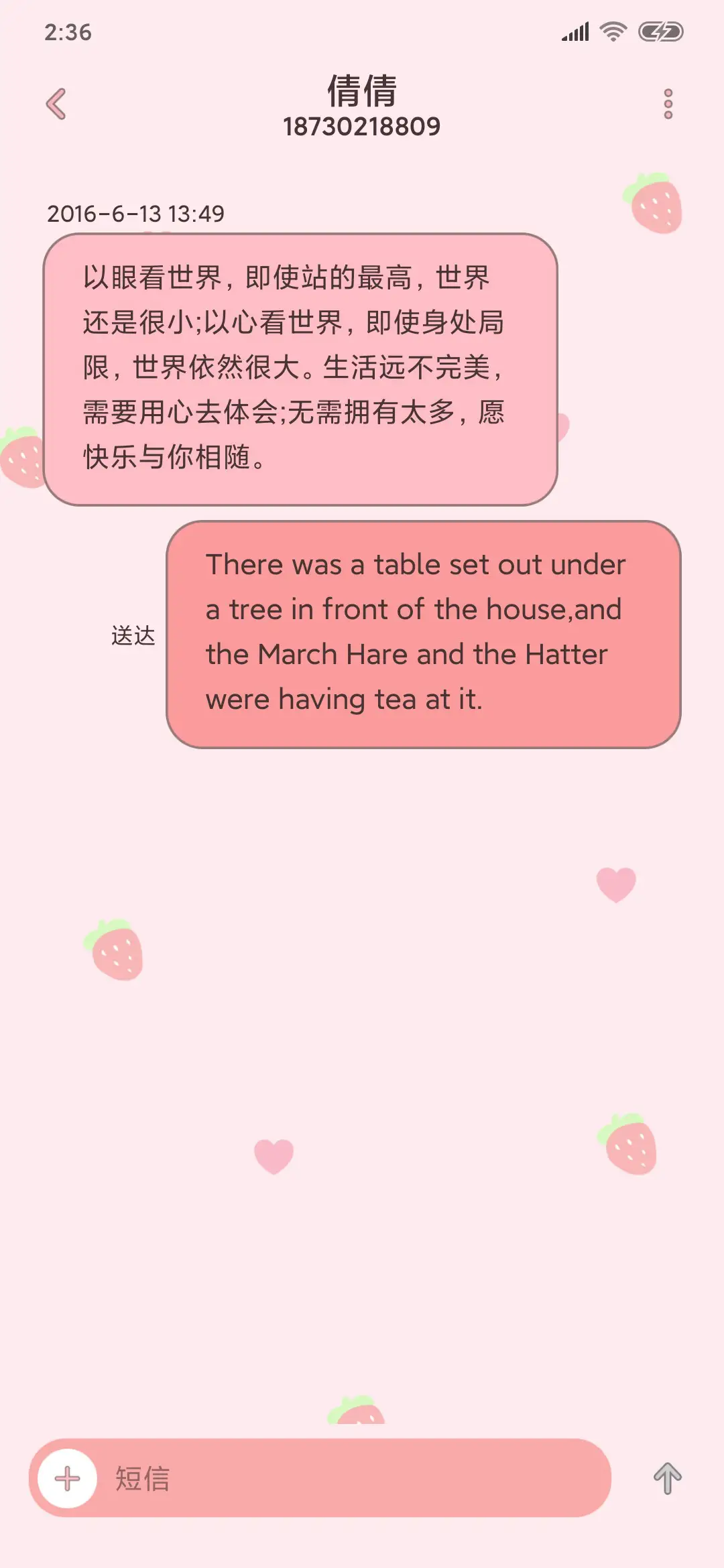Tap the timestamp 2016-6-13 13:49
The width and height of the screenshot is (724, 1568).
(x=137, y=214)
